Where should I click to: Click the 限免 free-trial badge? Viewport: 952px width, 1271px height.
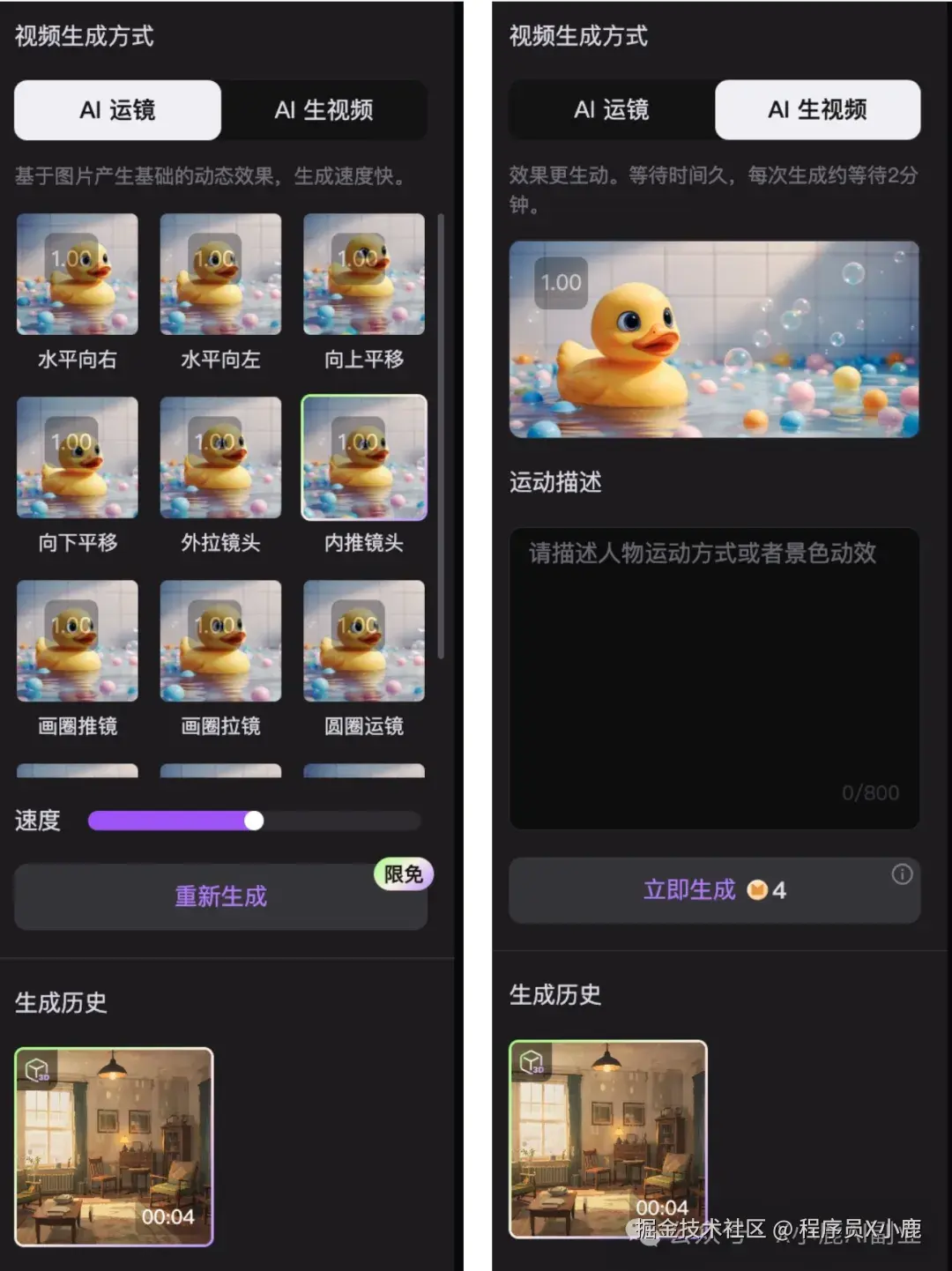tap(402, 873)
